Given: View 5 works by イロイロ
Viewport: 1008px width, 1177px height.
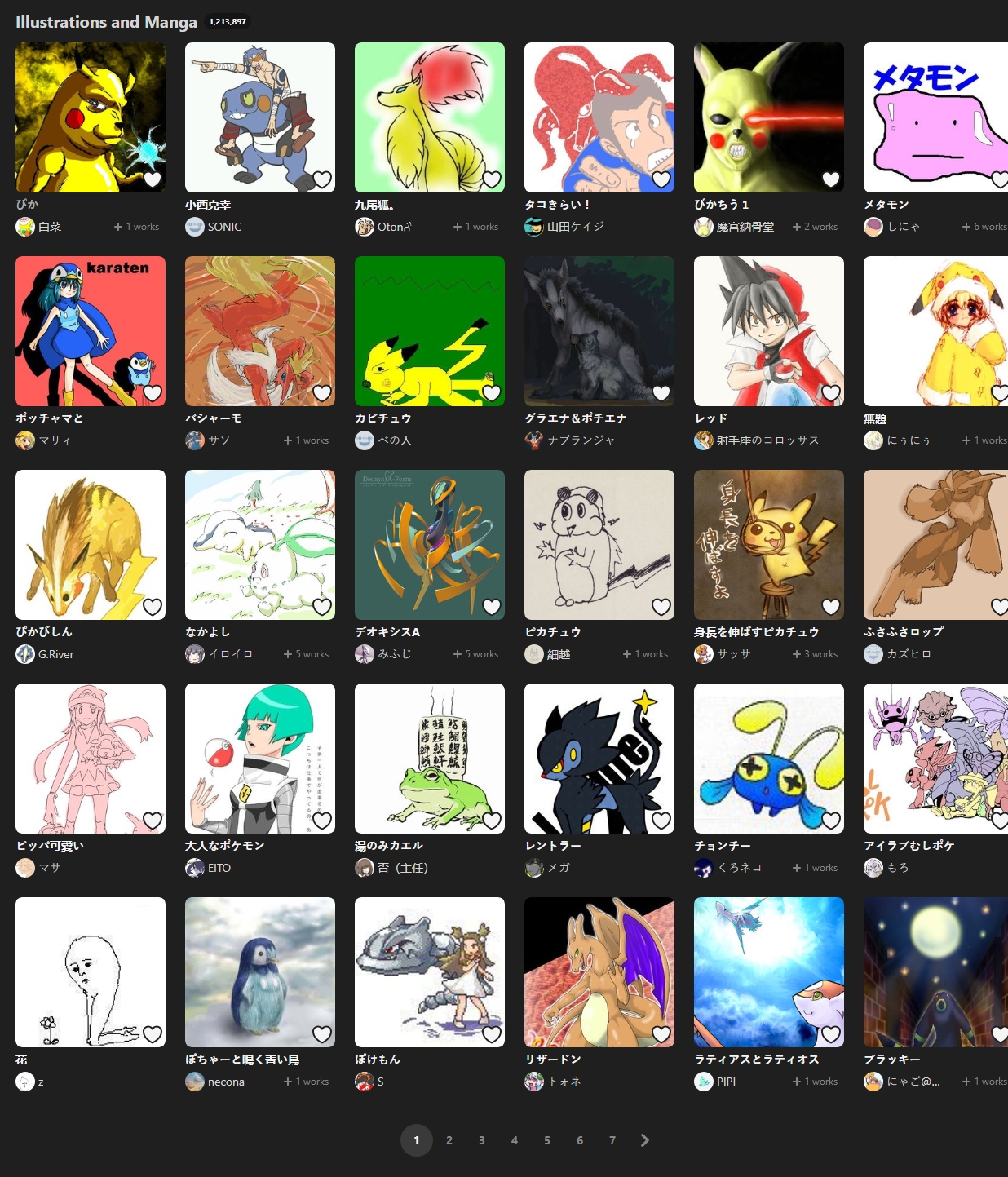Looking at the screenshot, I should pos(306,654).
